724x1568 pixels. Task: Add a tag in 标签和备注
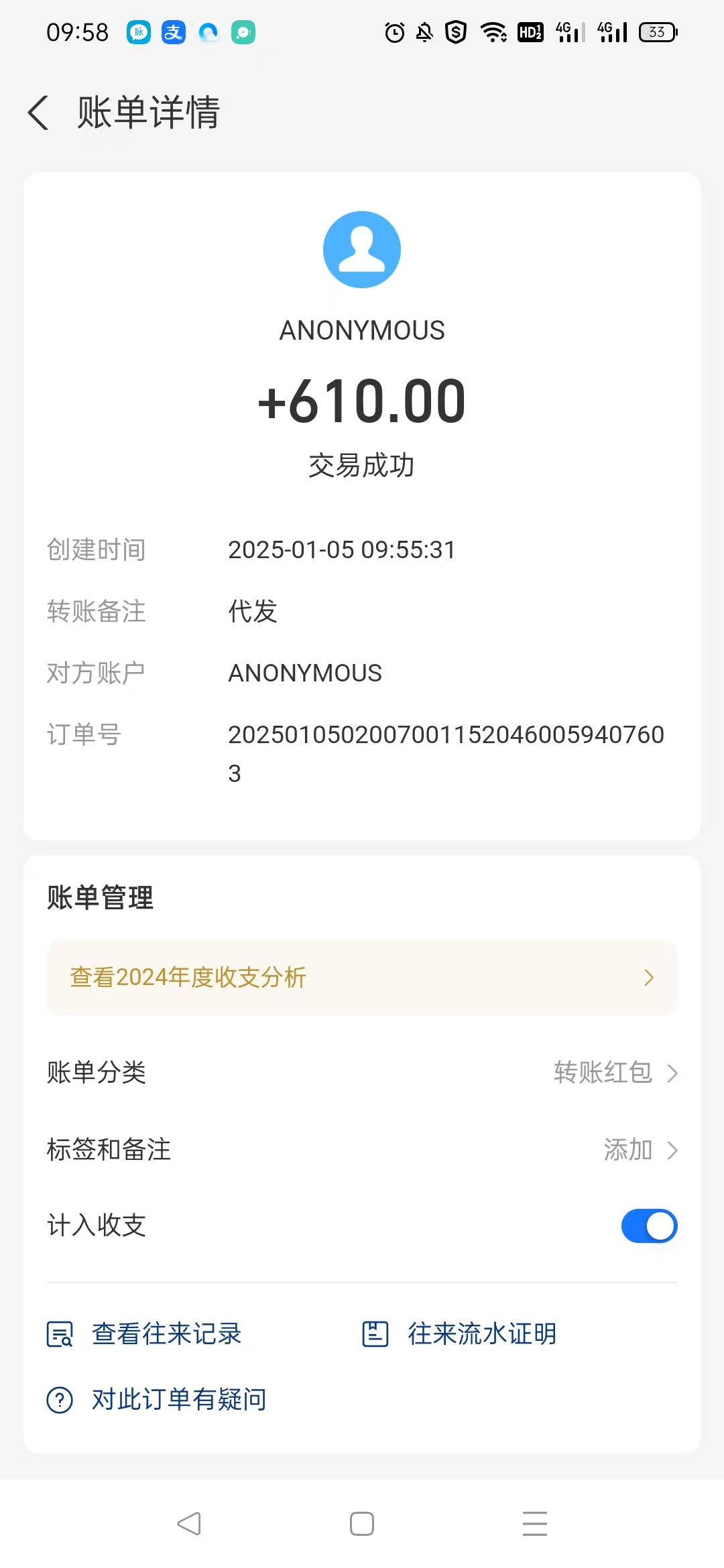tap(362, 1149)
